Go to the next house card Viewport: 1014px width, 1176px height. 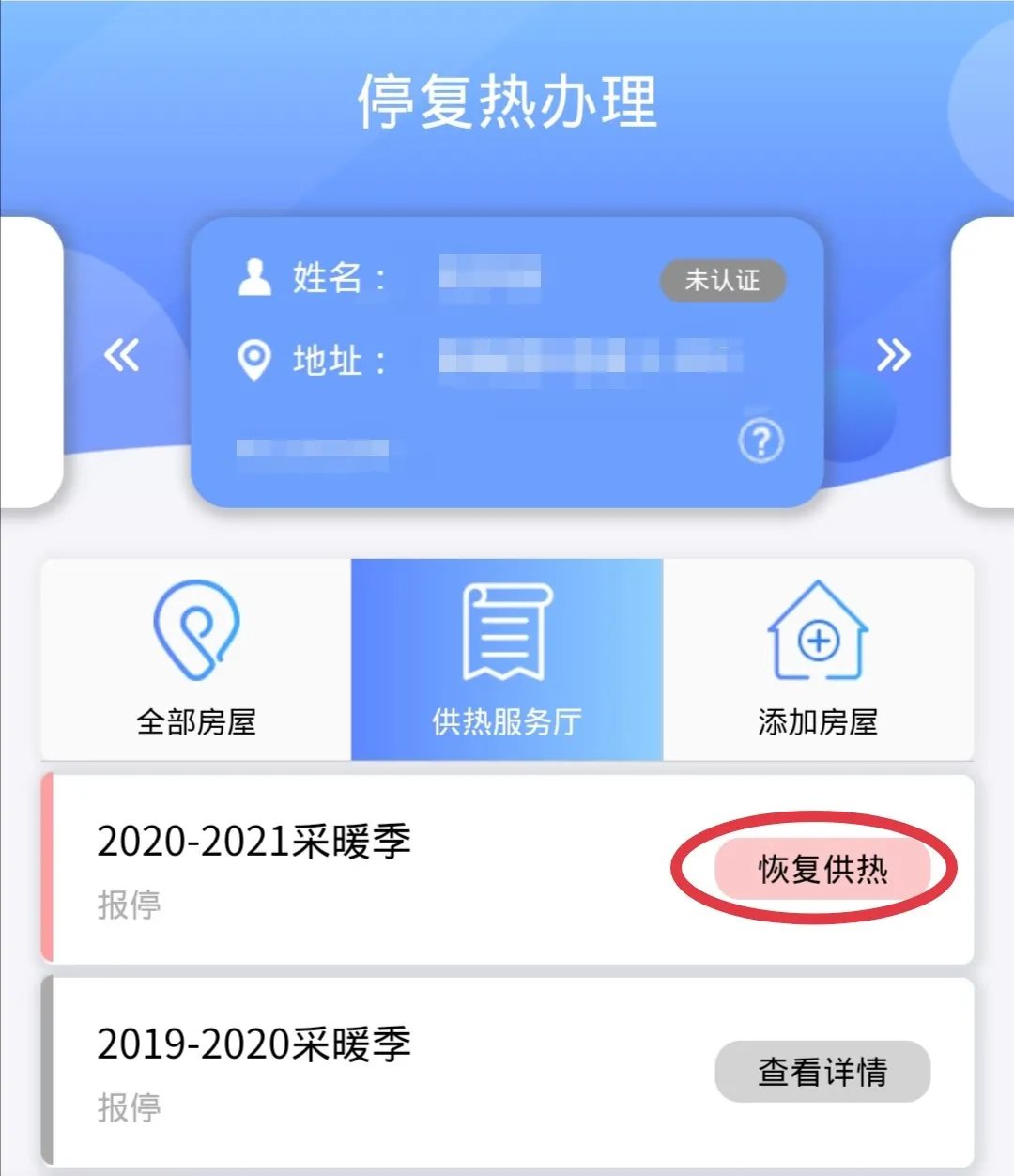[x=892, y=355]
